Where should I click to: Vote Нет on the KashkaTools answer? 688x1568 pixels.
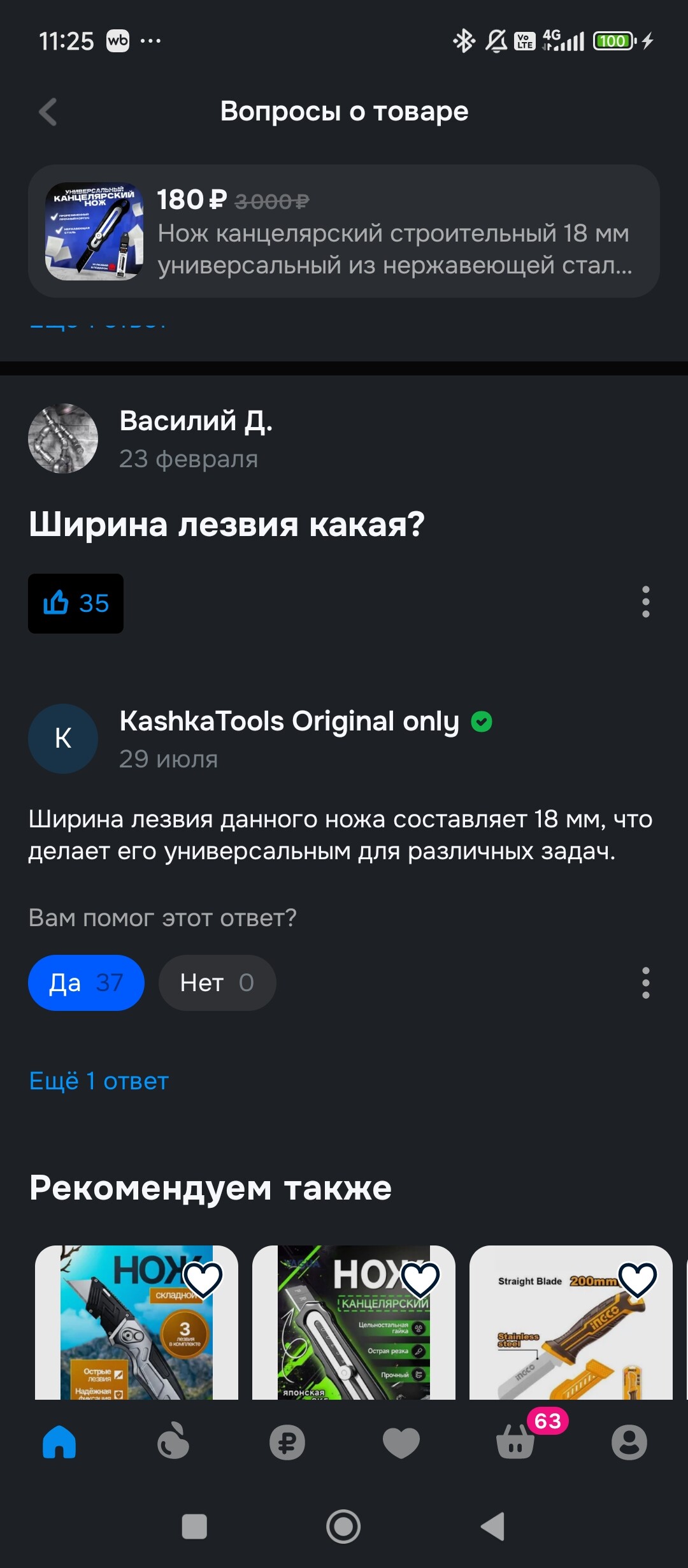(217, 983)
